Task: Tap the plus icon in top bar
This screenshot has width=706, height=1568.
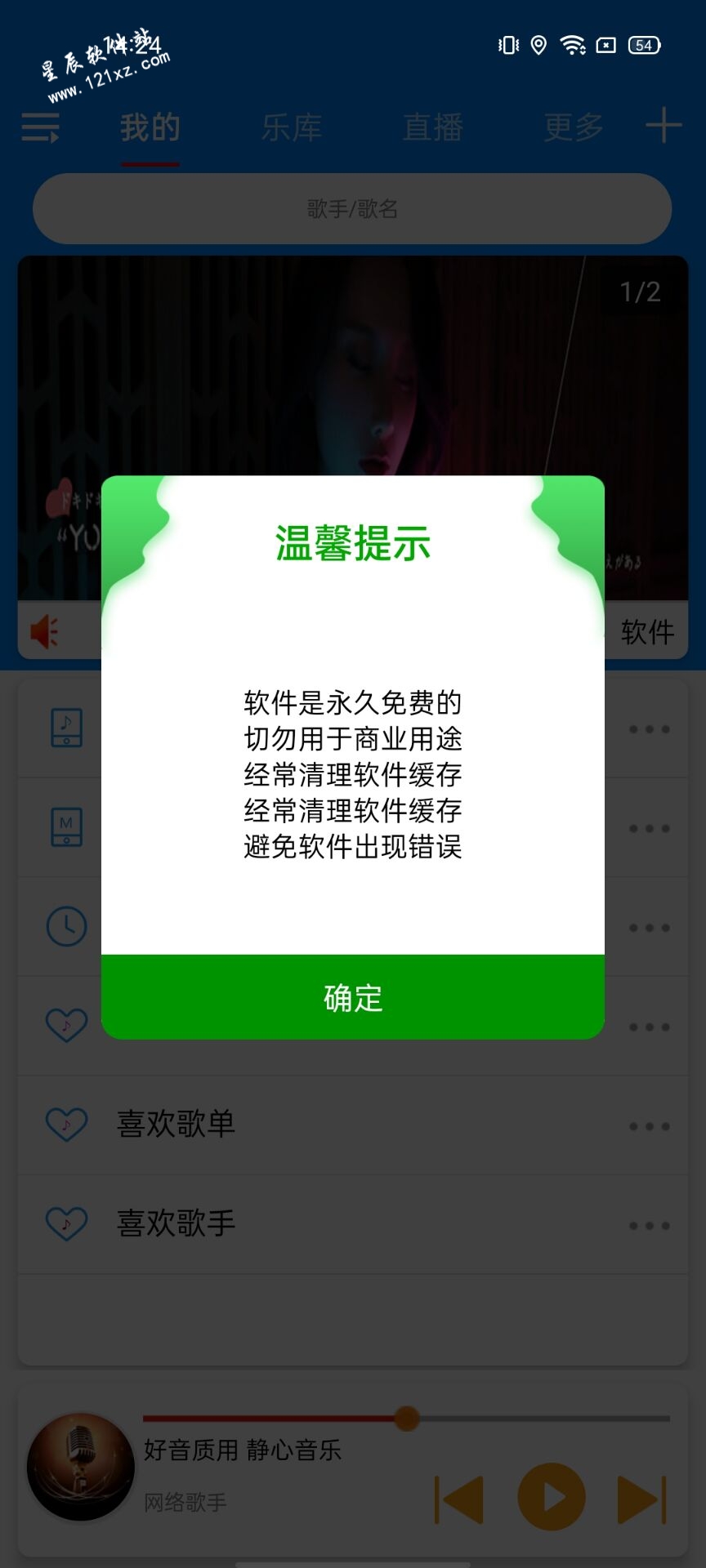Action: [664, 126]
